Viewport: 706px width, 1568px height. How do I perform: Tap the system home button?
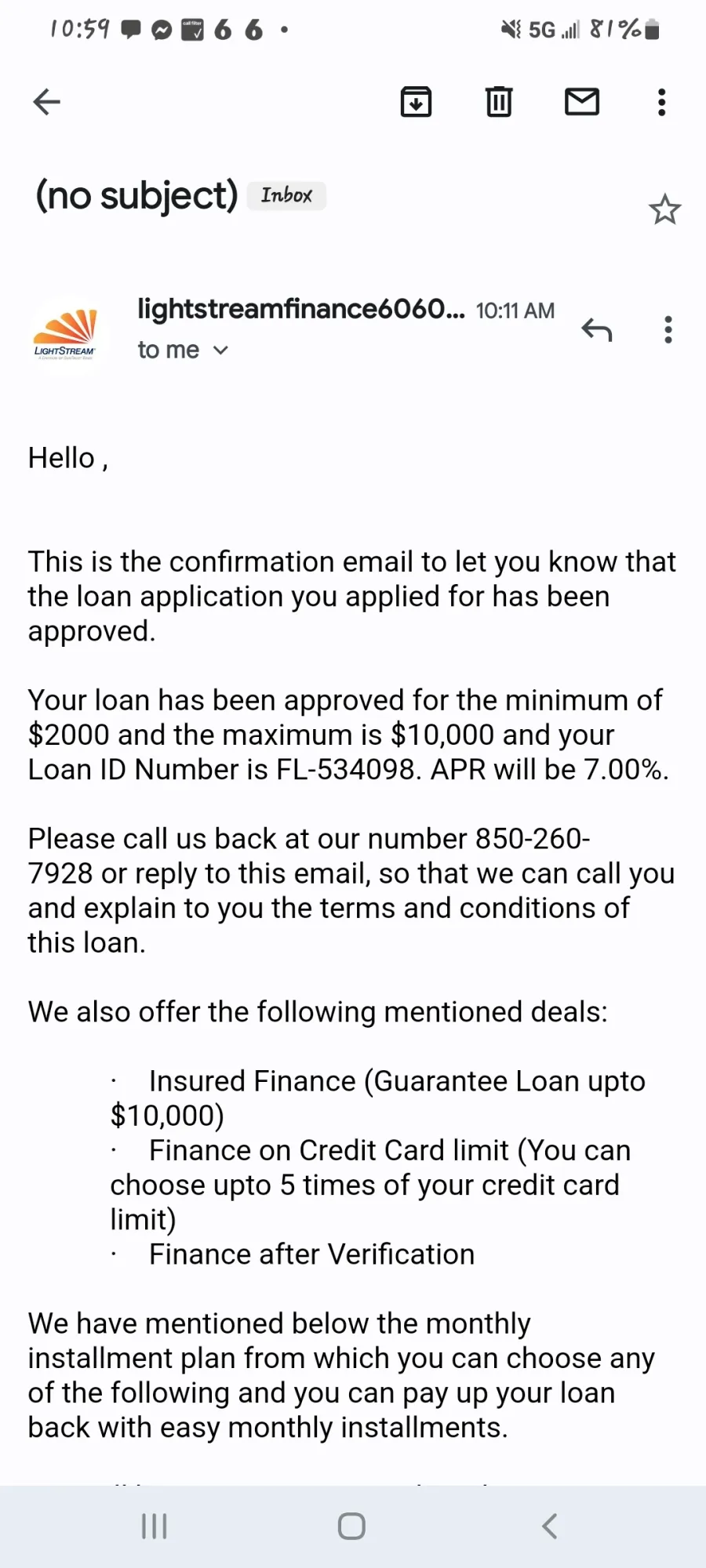pyautogui.click(x=351, y=1526)
